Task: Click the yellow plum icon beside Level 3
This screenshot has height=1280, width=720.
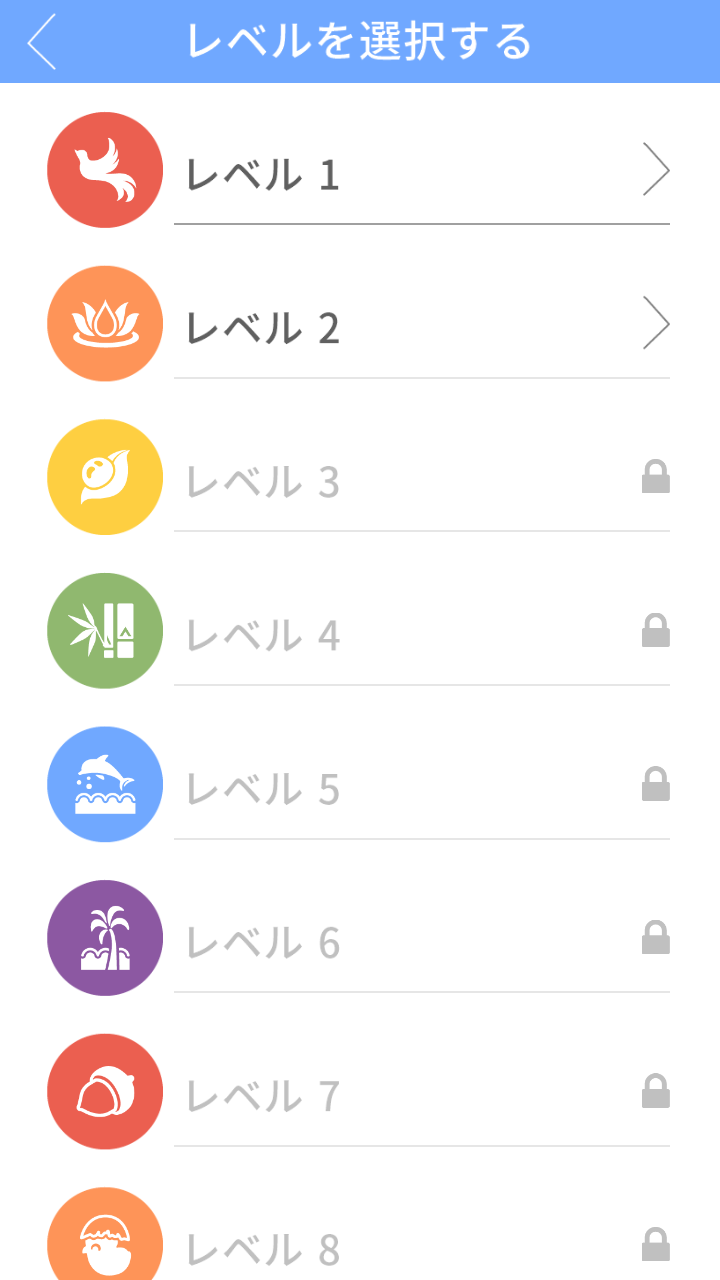Action: point(104,477)
